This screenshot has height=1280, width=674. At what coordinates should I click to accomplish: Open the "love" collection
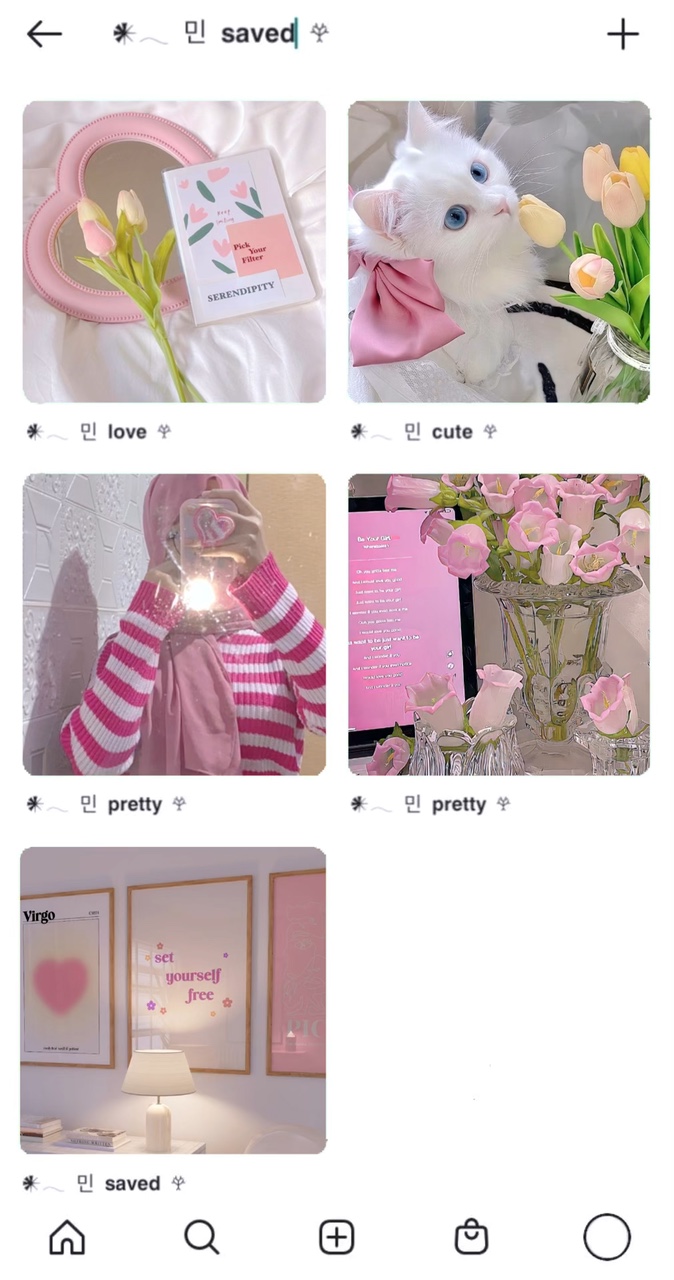pos(174,252)
